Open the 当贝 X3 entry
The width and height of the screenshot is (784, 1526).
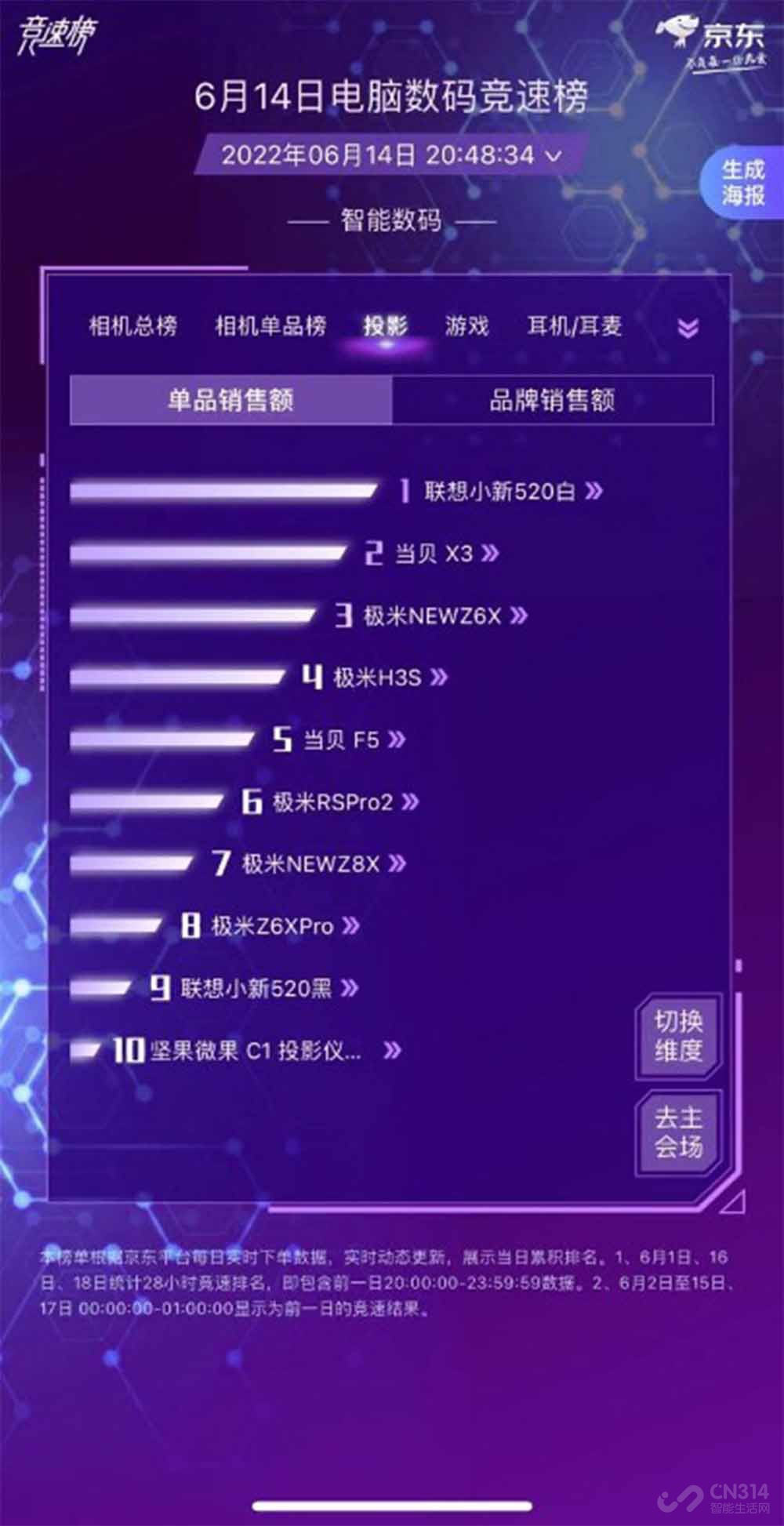(434, 554)
